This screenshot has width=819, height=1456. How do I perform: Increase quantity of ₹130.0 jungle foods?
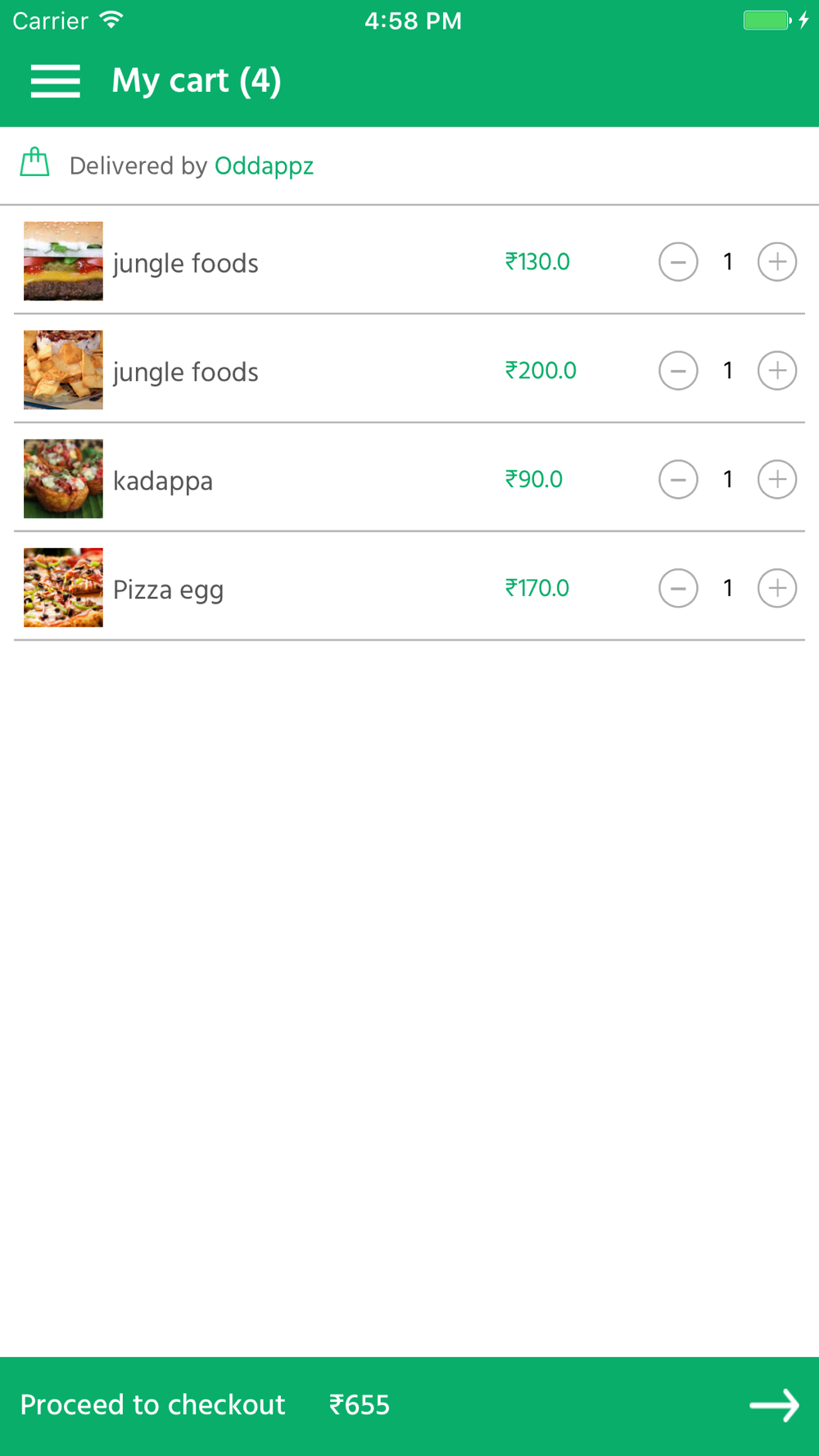click(x=777, y=262)
